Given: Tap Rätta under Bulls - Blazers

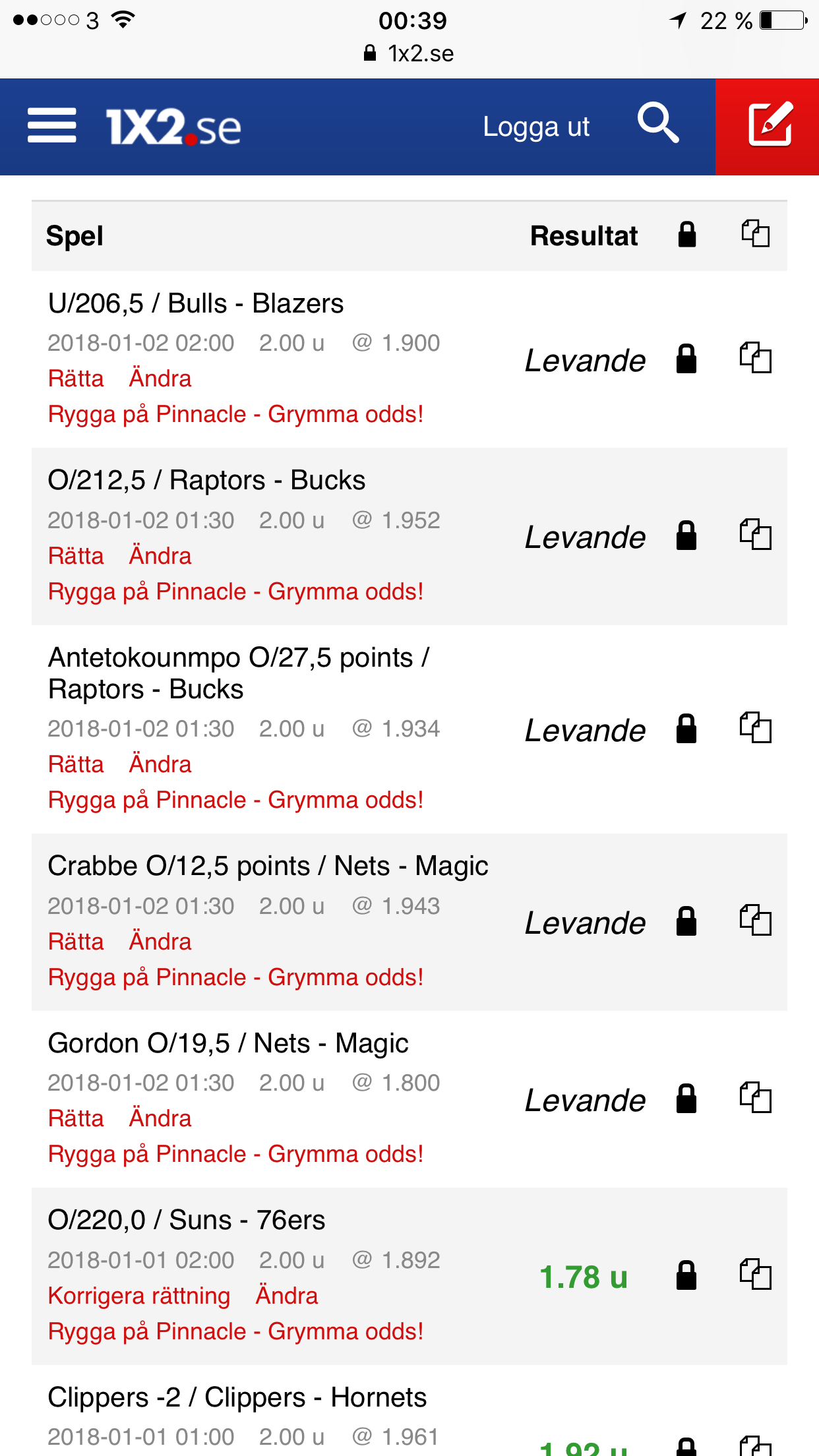Looking at the screenshot, I should coord(76,379).
